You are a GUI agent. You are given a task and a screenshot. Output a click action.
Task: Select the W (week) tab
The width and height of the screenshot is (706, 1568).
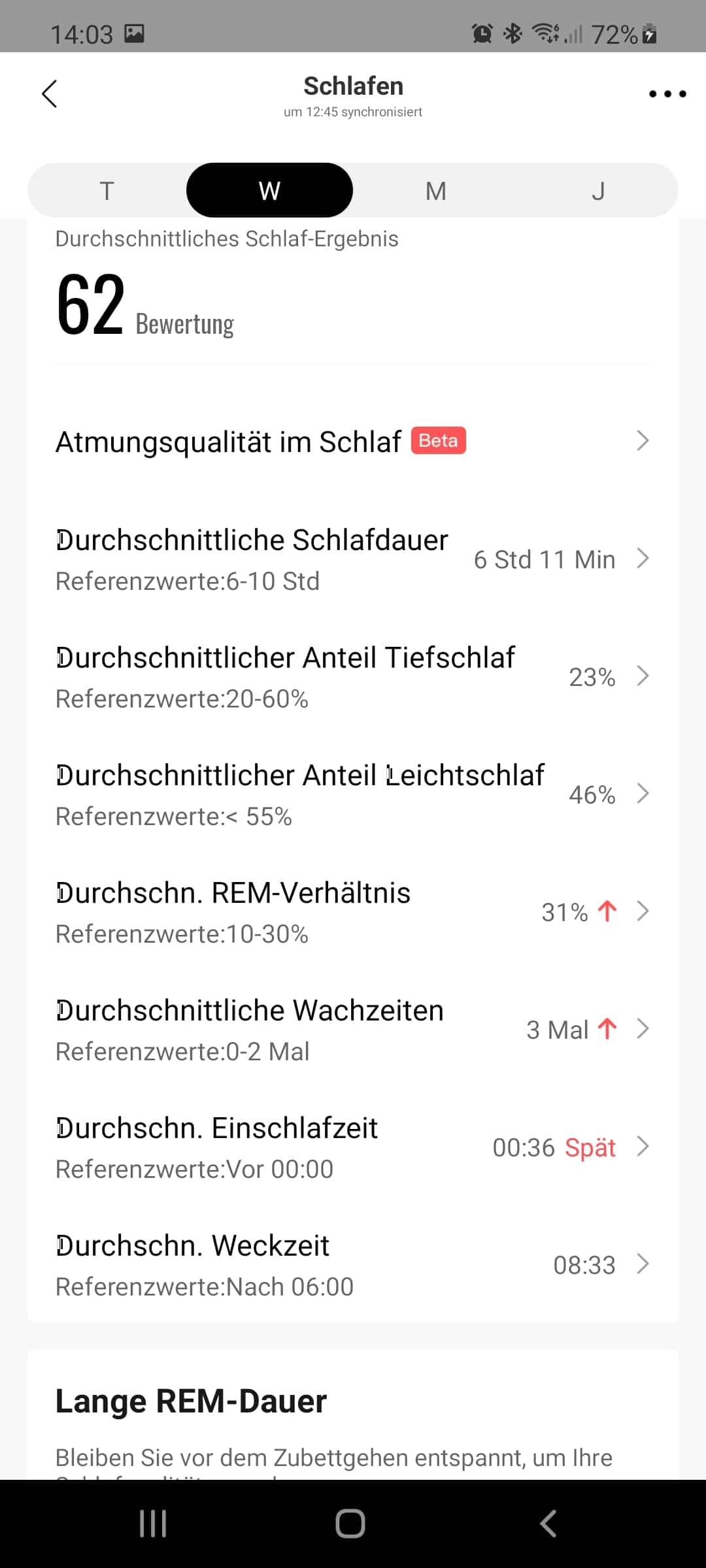[x=269, y=191]
